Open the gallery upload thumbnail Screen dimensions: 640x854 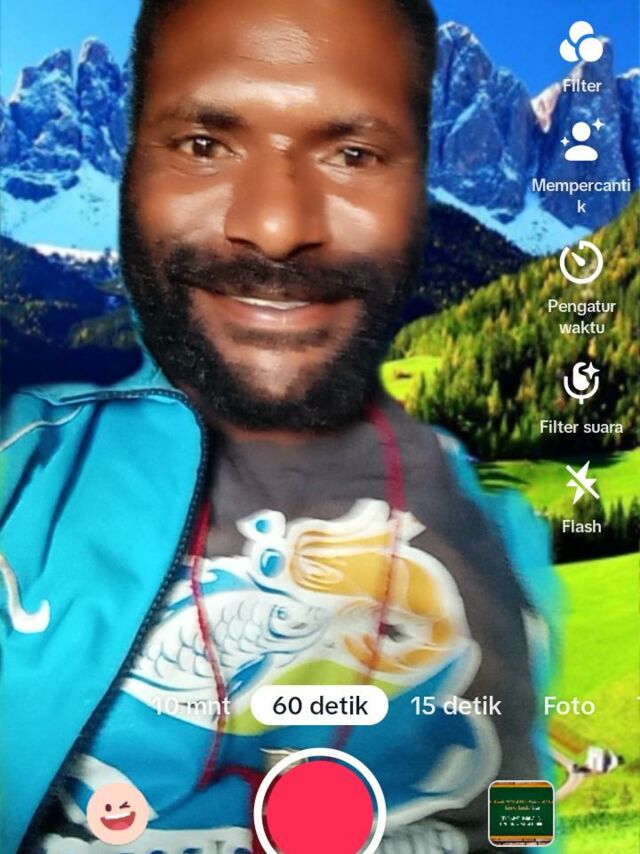(x=521, y=812)
